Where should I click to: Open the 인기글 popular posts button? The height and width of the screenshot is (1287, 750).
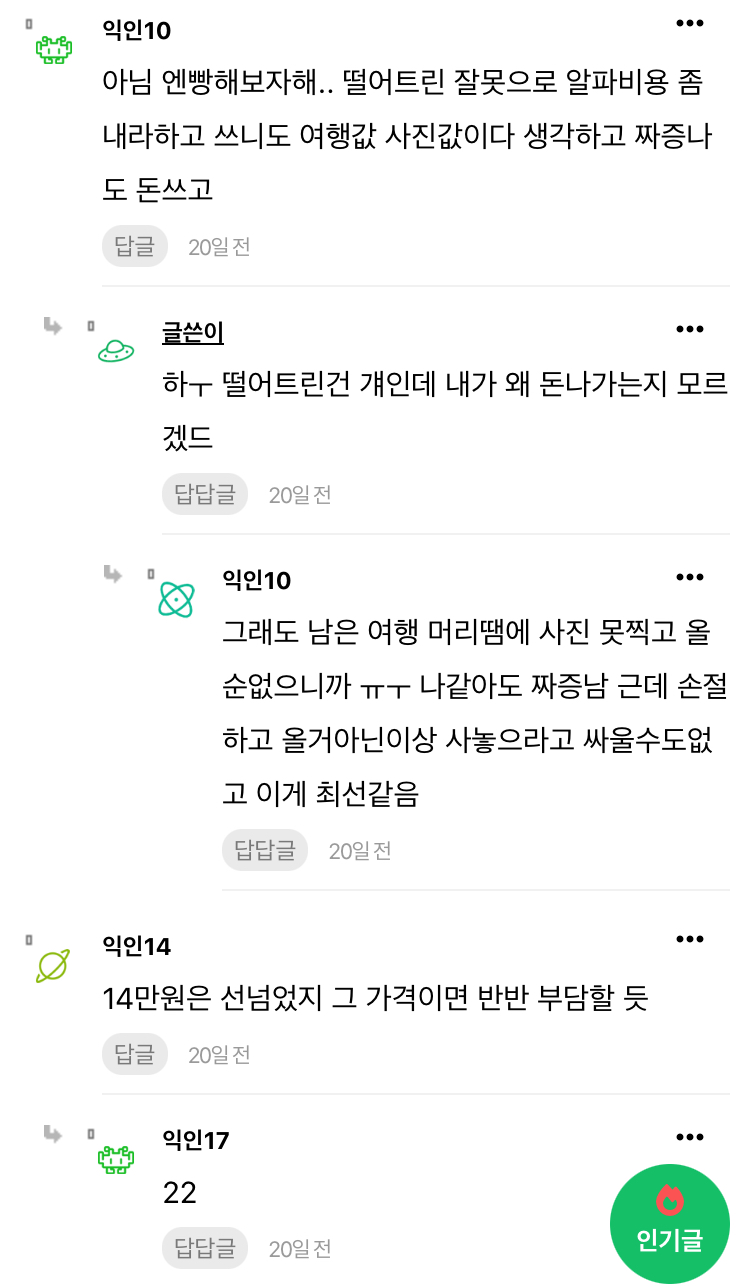point(670,1224)
